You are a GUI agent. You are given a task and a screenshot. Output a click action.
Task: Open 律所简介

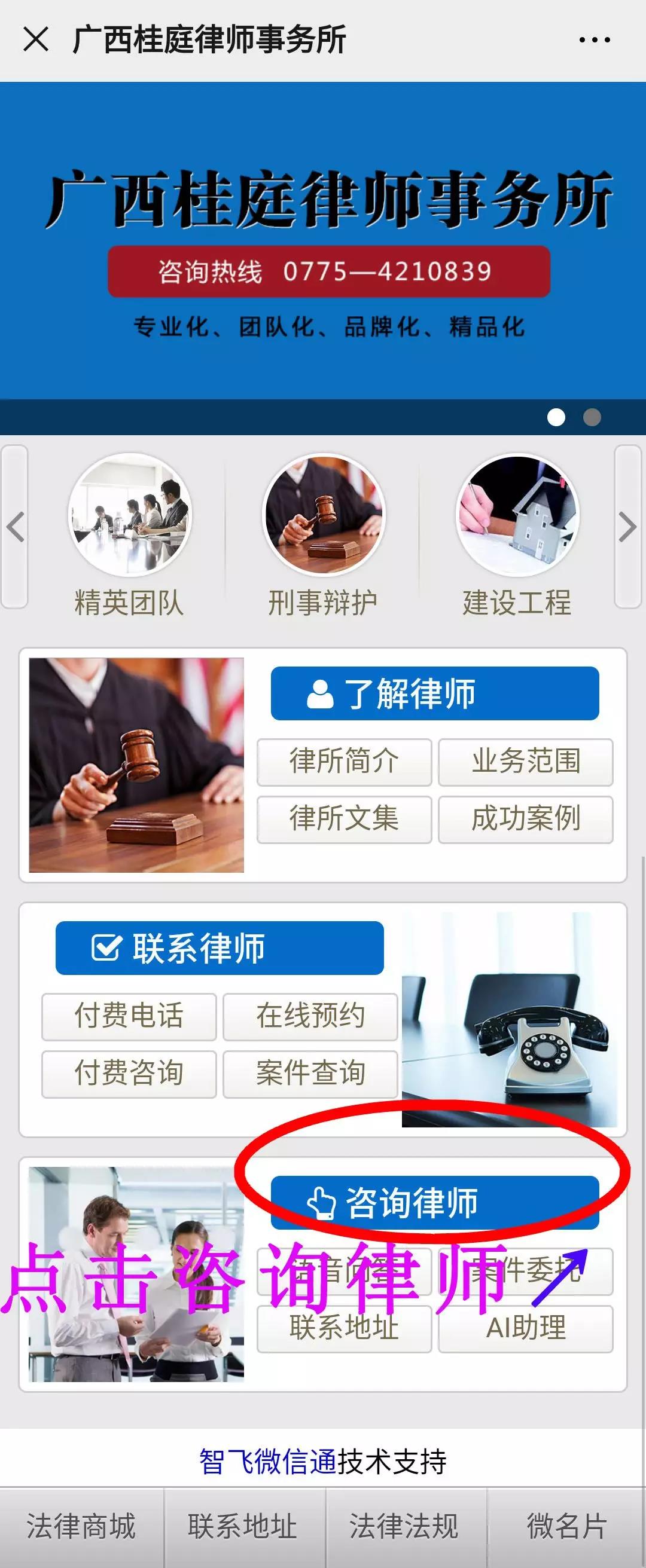(x=344, y=762)
